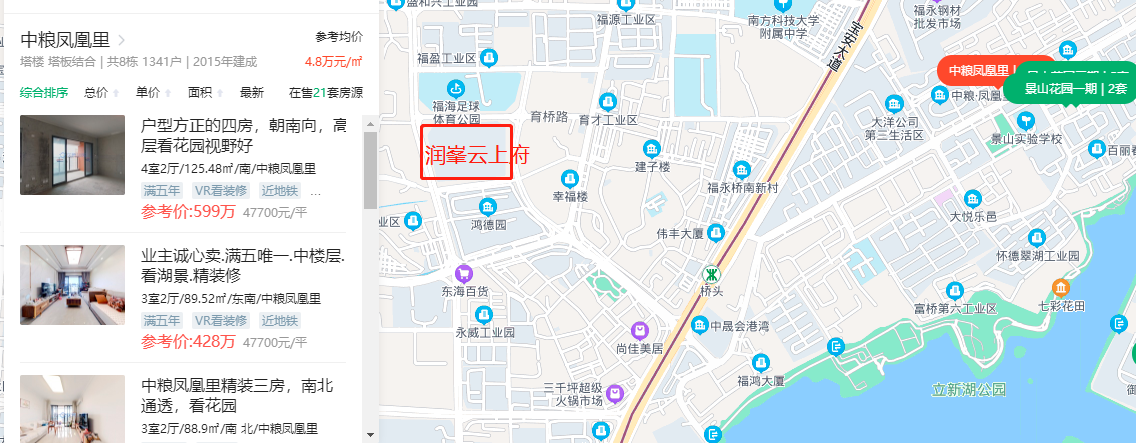Screen dimensions: 1136x443
Task: Sort listings by 面积
Action: 205,93
